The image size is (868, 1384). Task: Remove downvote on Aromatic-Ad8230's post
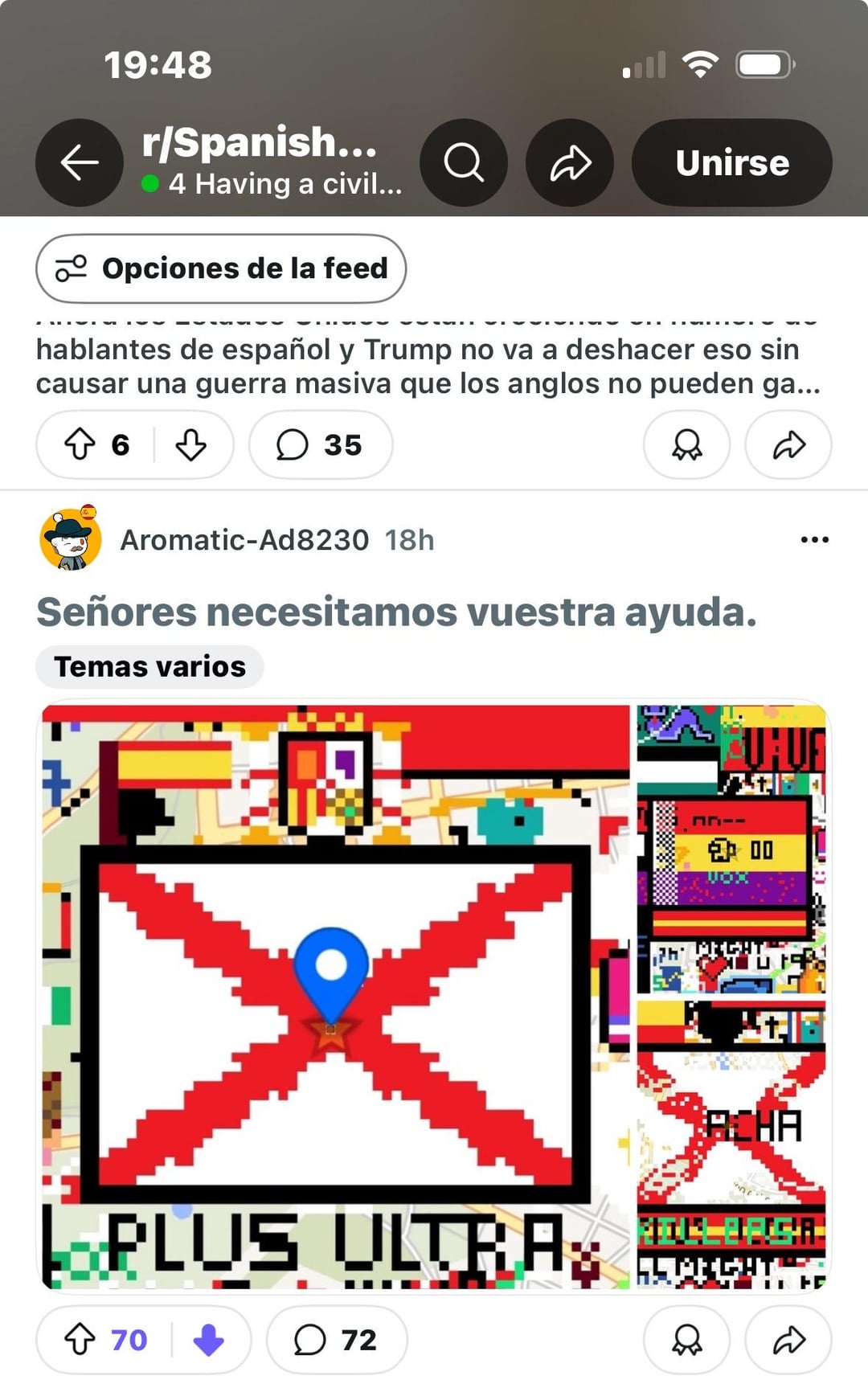tap(209, 1340)
